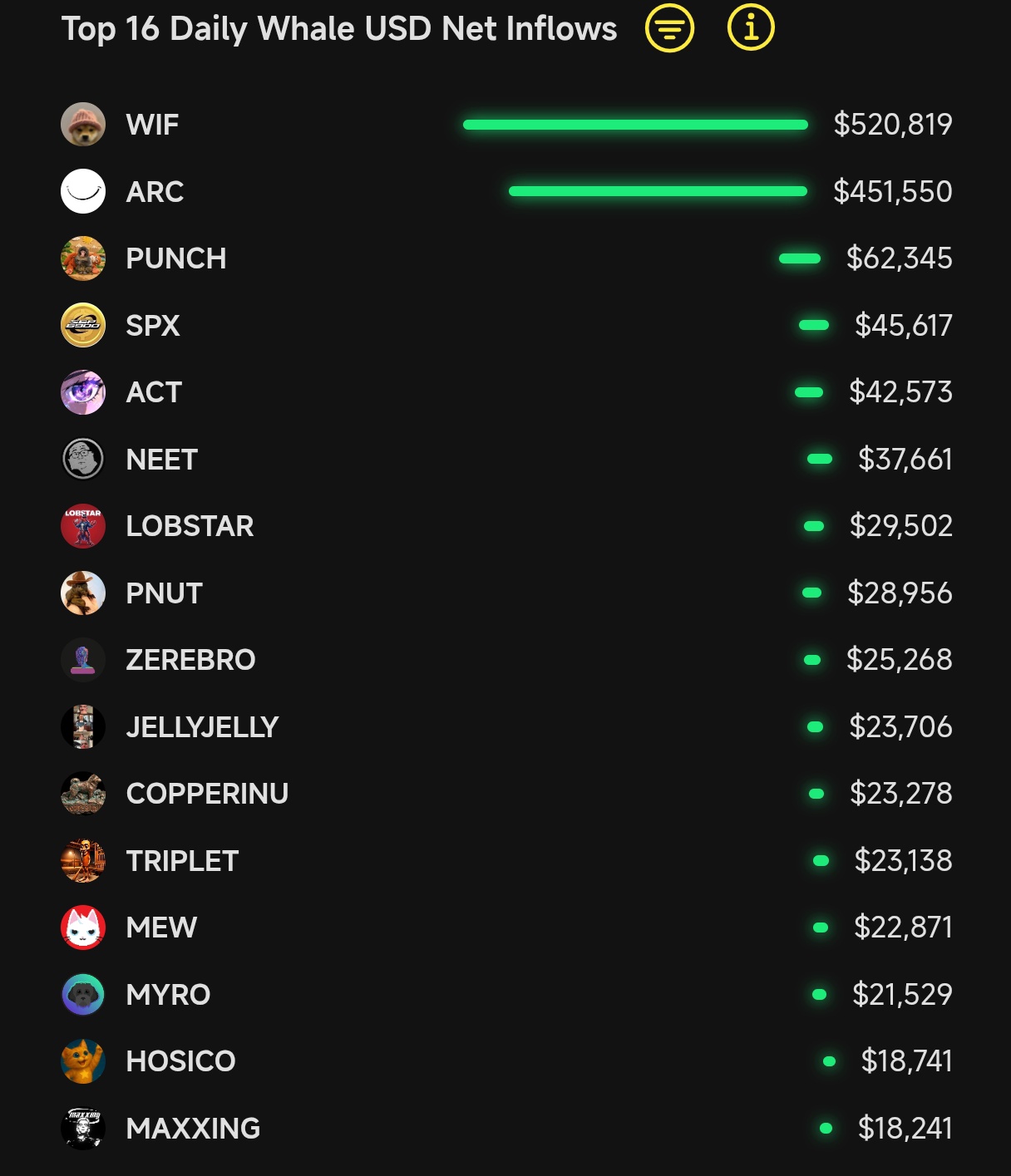The height and width of the screenshot is (1176, 1011).
Task: Open the MAXXING token row
Action: point(193,1129)
